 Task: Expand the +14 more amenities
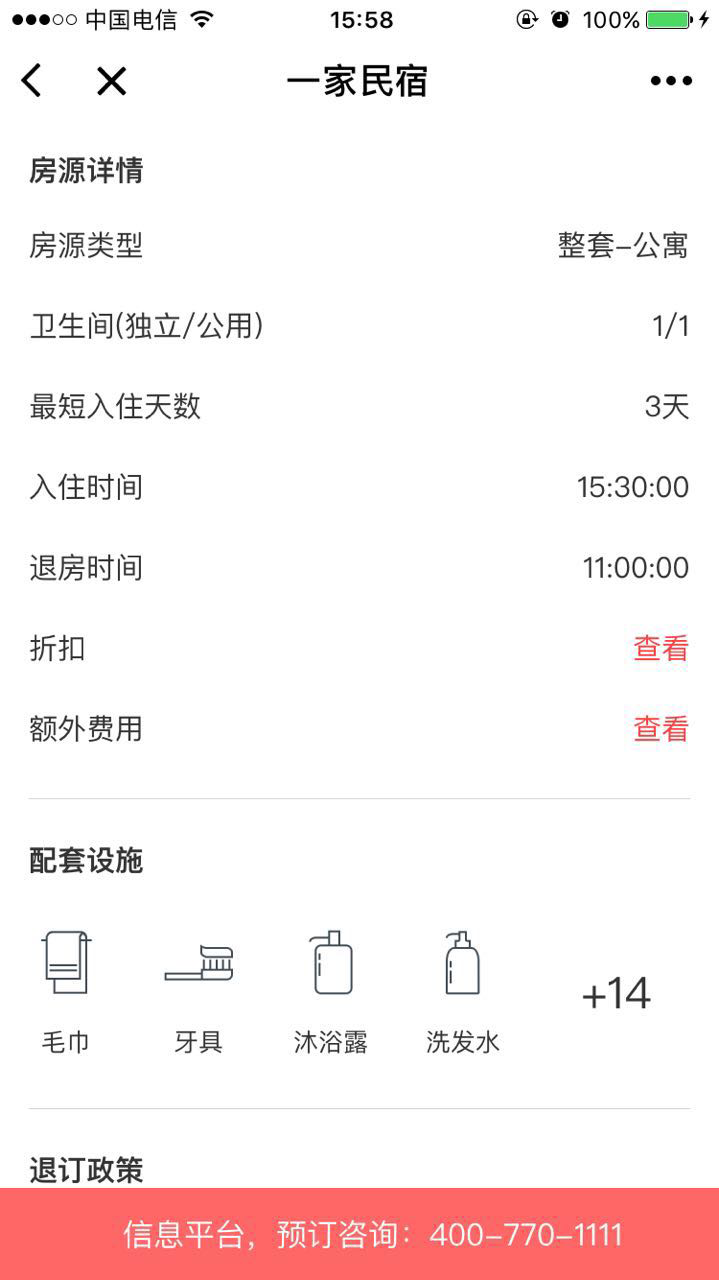pyautogui.click(x=616, y=994)
